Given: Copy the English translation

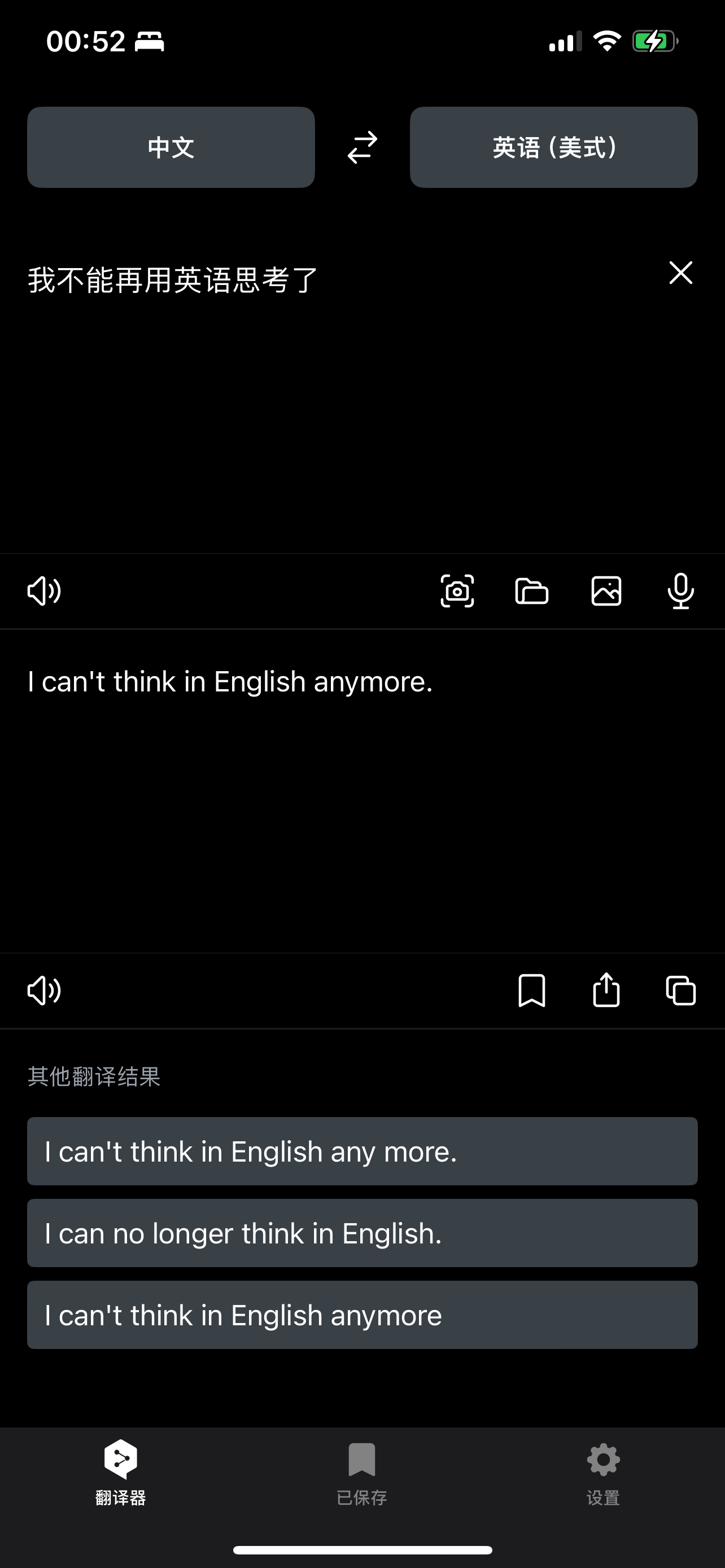Looking at the screenshot, I should click(680, 991).
